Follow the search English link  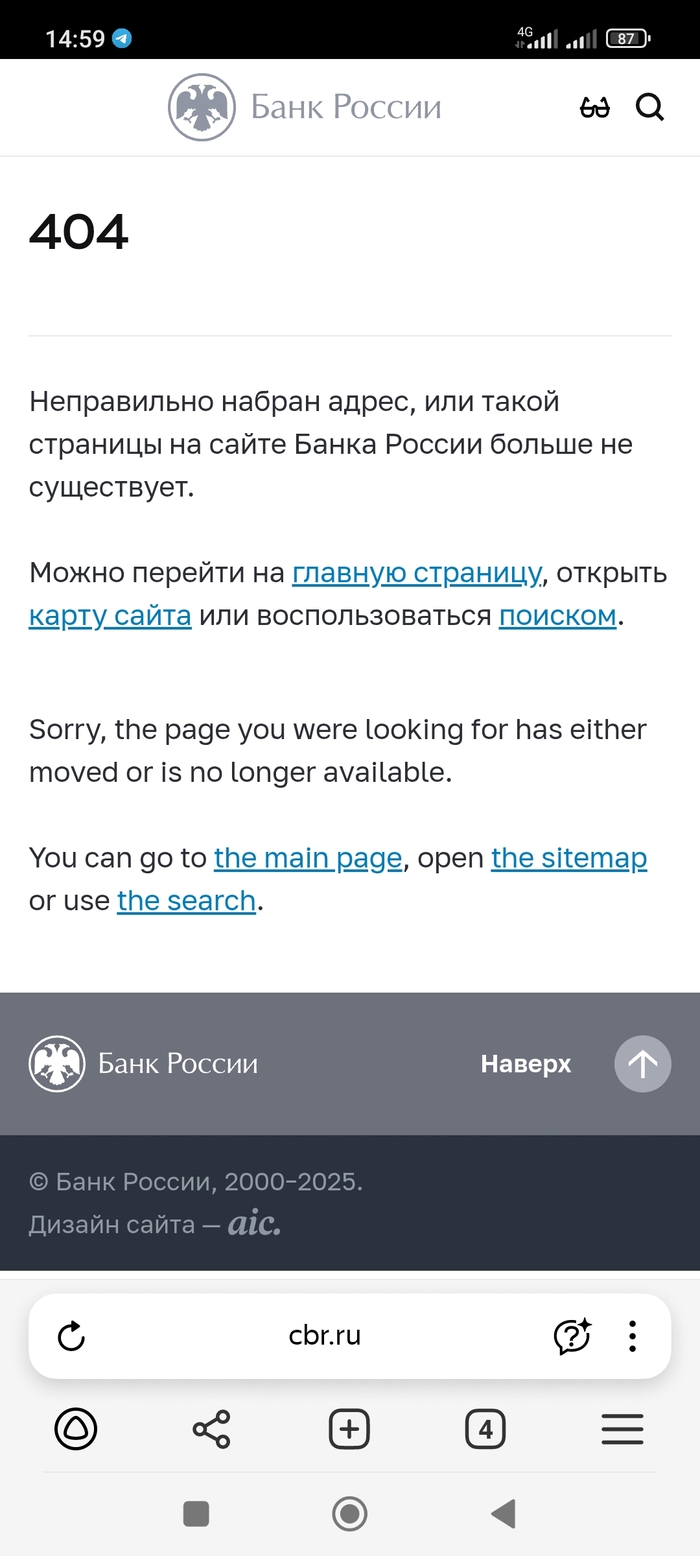click(x=186, y=901)
